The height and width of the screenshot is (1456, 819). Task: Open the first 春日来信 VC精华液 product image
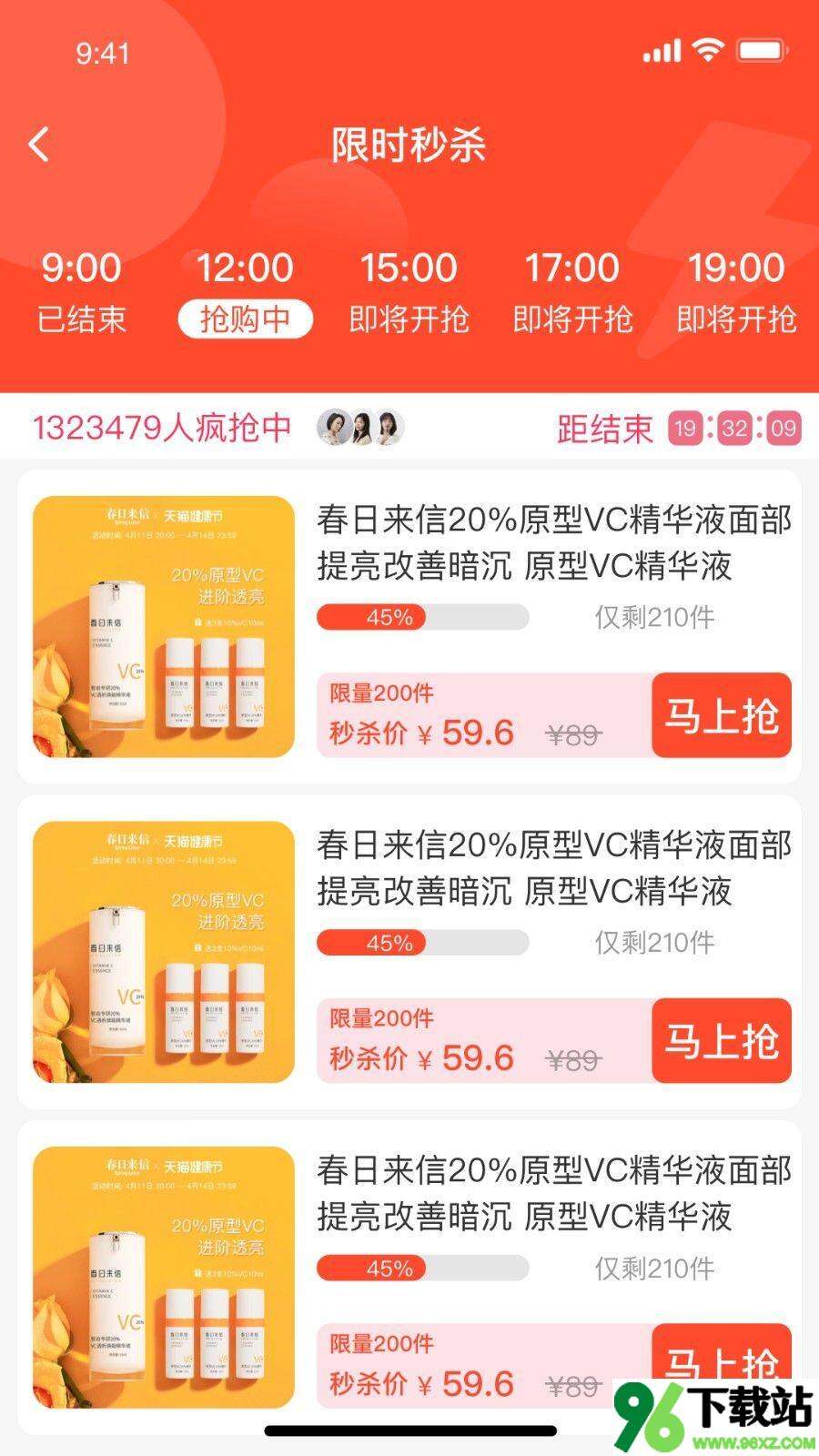click(164, 626)
